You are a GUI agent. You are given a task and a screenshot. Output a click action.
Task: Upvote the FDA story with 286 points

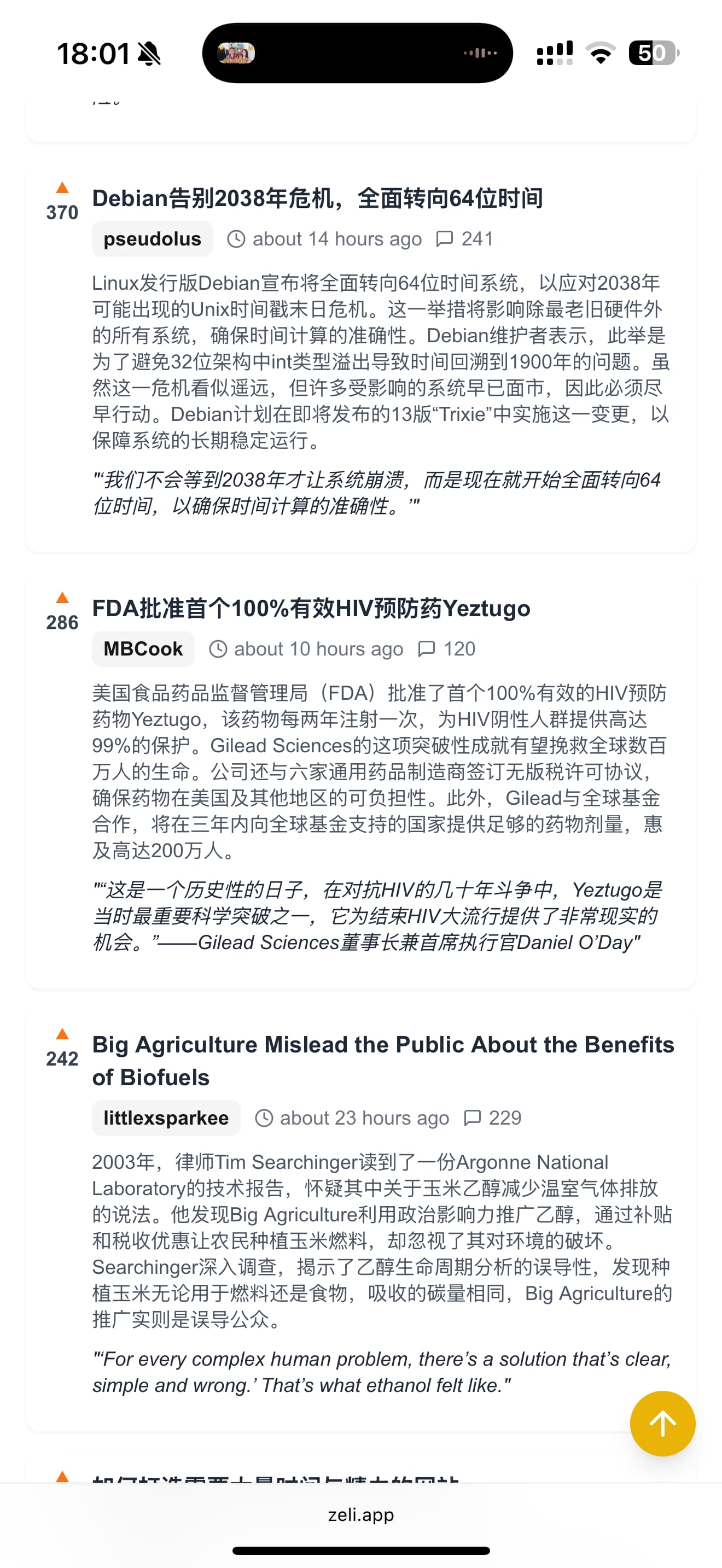62,598
